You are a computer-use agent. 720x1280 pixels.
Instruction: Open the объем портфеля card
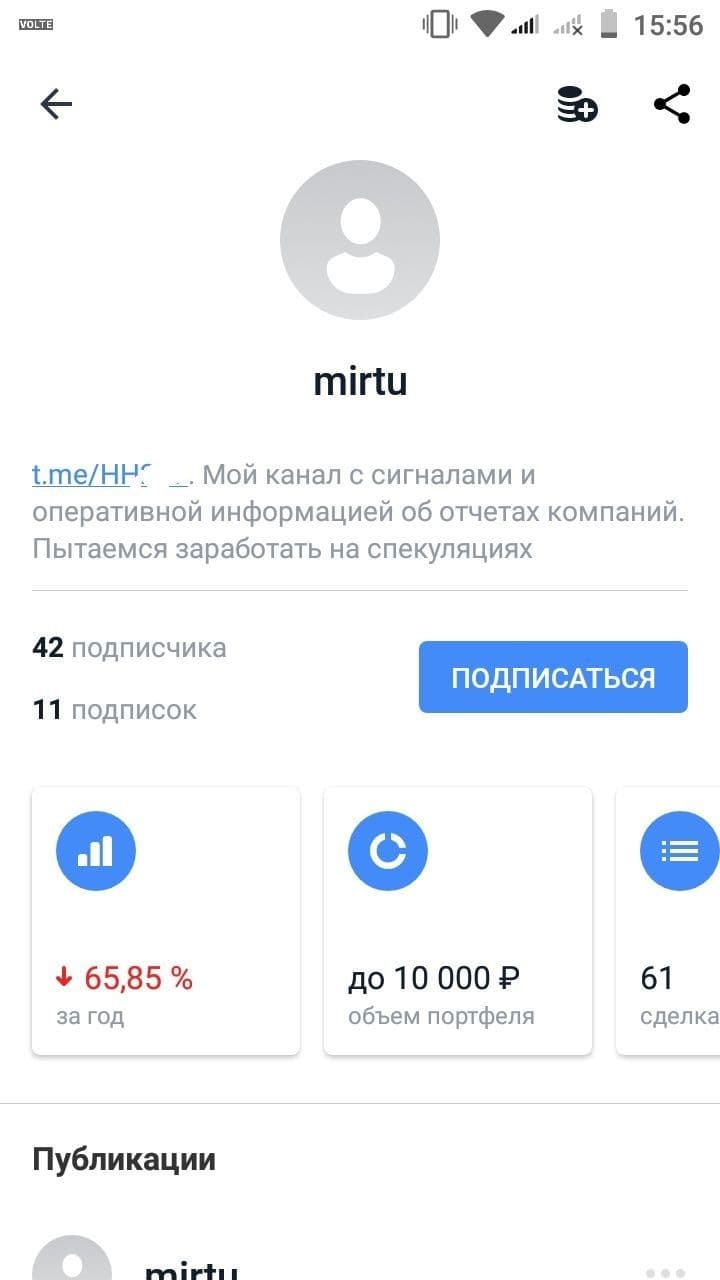(x=458, y=920)
